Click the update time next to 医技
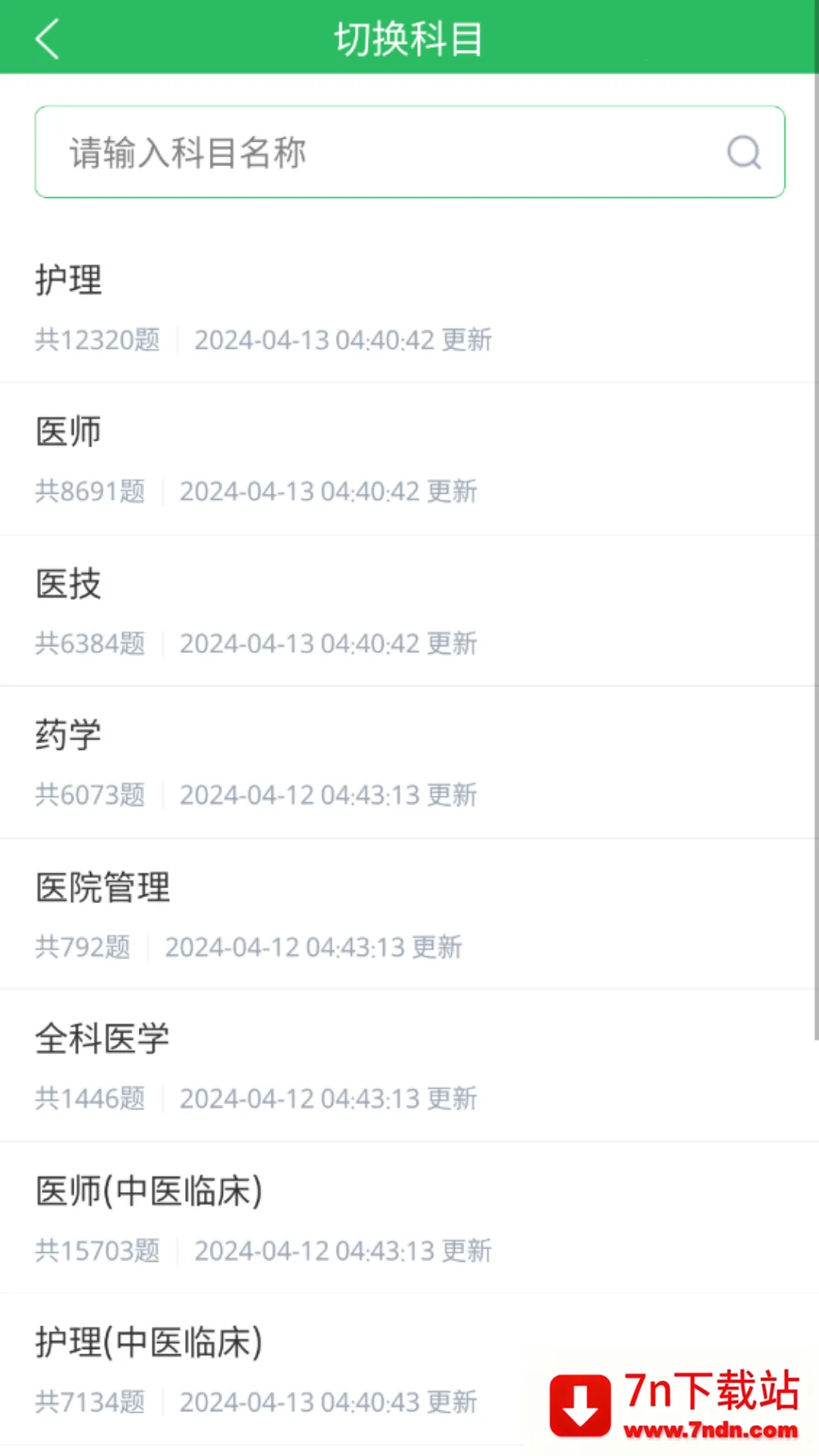Screen dimensions: 819x1456 click(328, 644)
